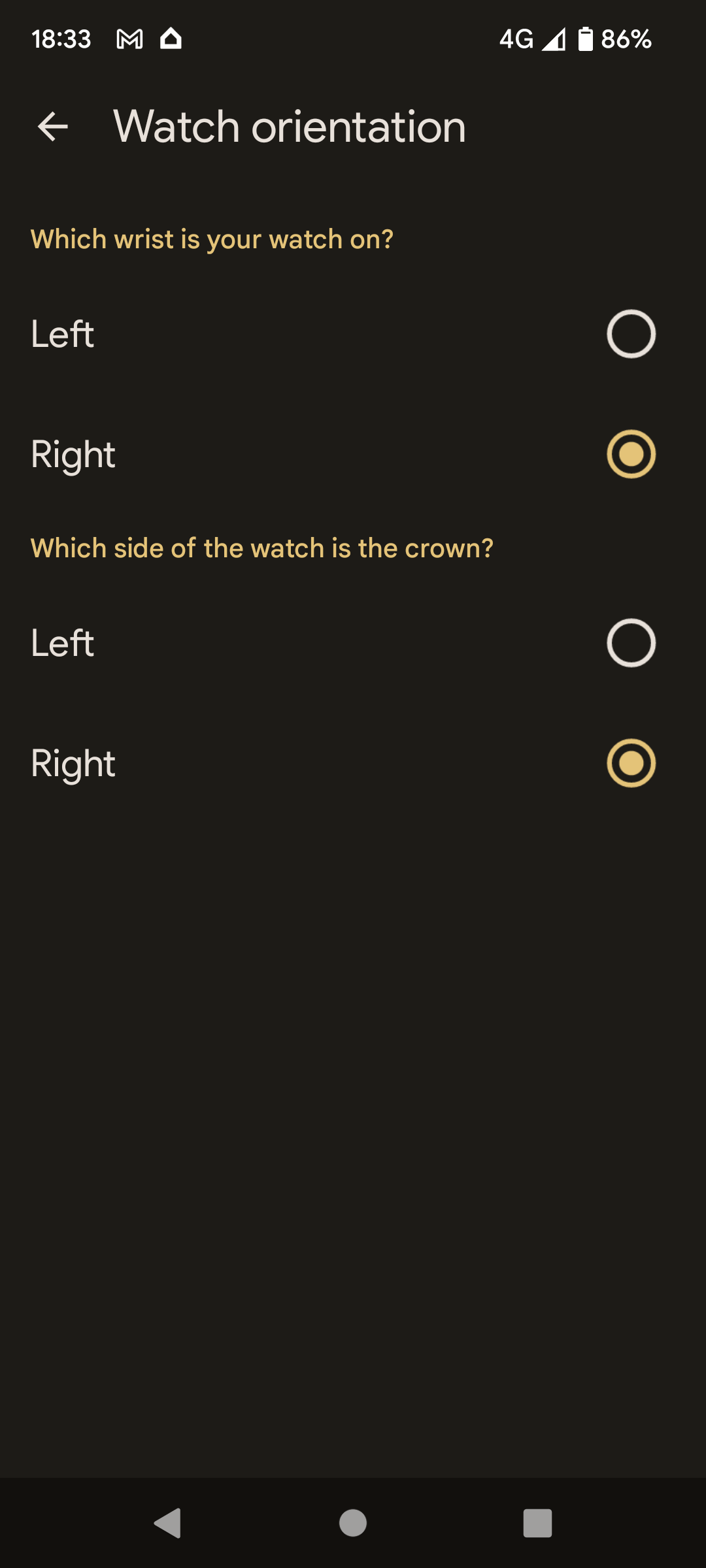
Task: Go back from Watch orientation
Action: click(x=53, y=127)
